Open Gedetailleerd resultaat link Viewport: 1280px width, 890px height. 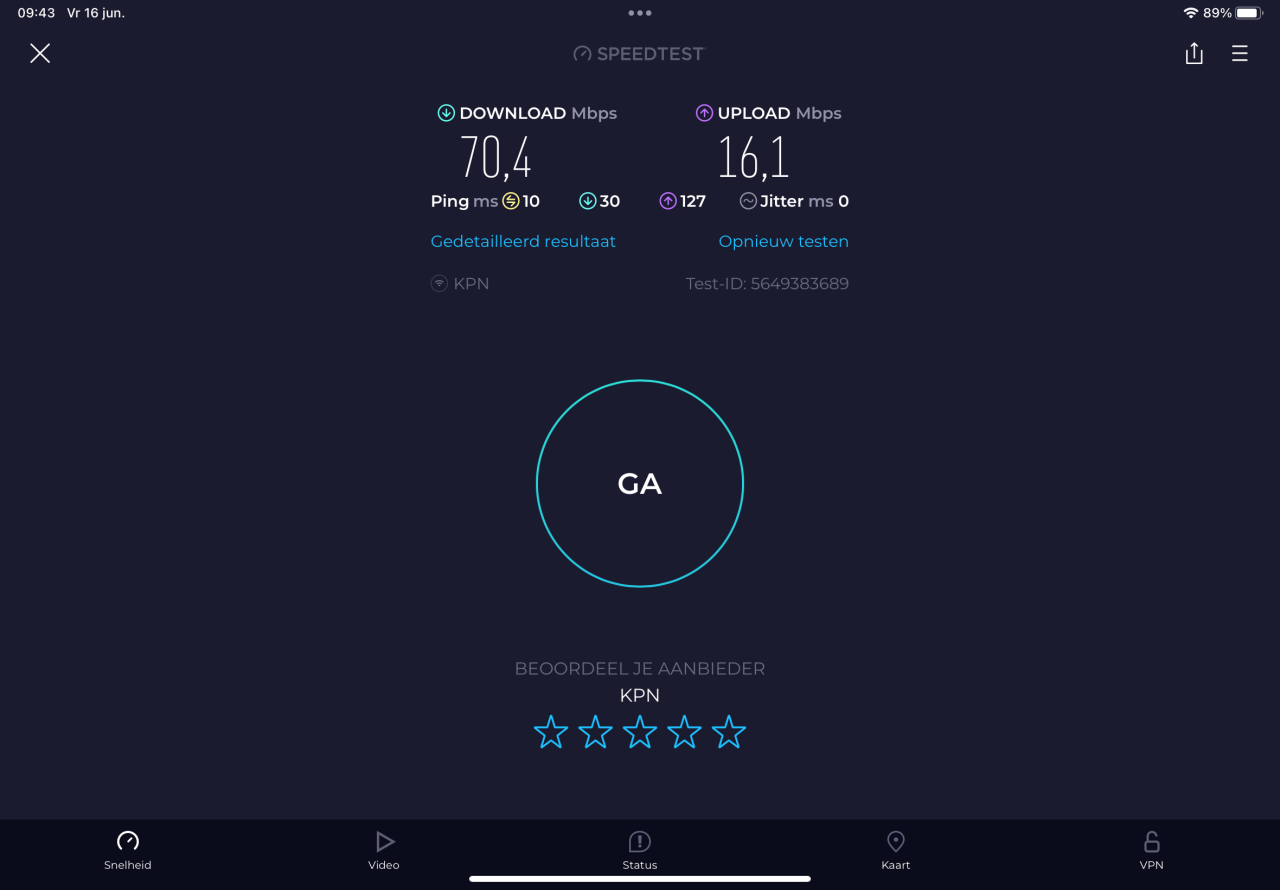click(x=523, y=241)
